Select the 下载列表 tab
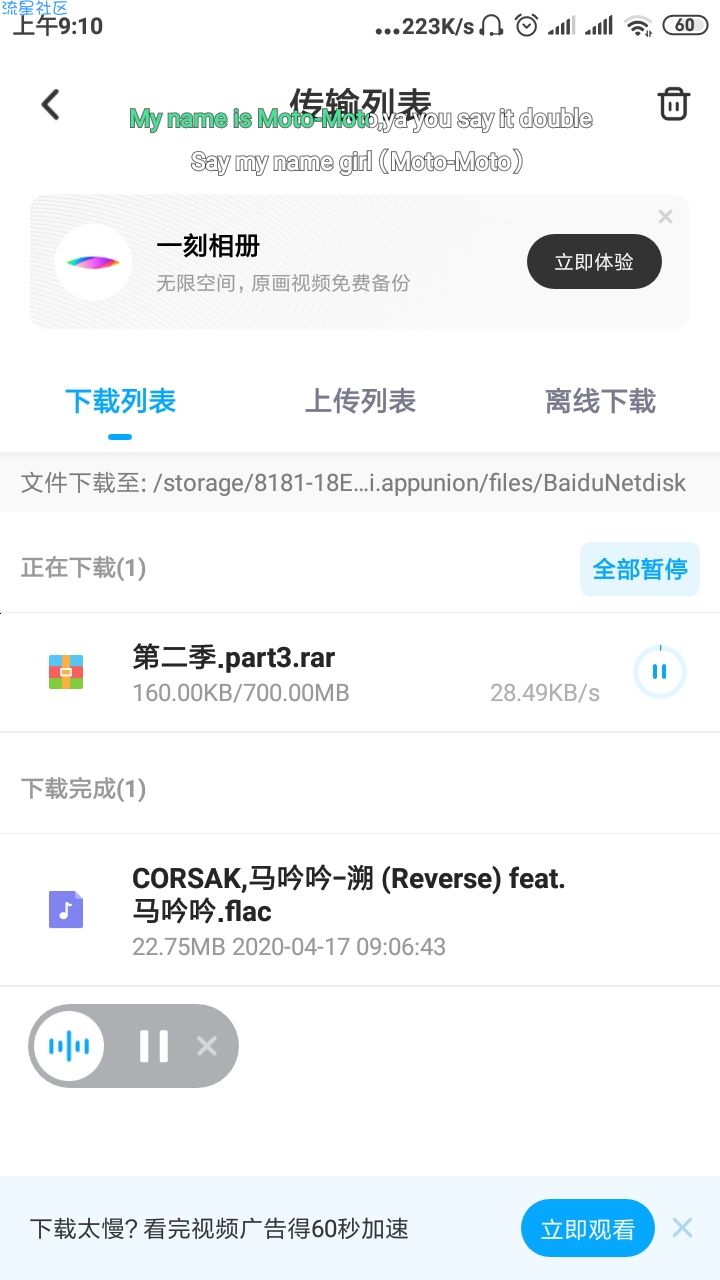 coord(120,401)
